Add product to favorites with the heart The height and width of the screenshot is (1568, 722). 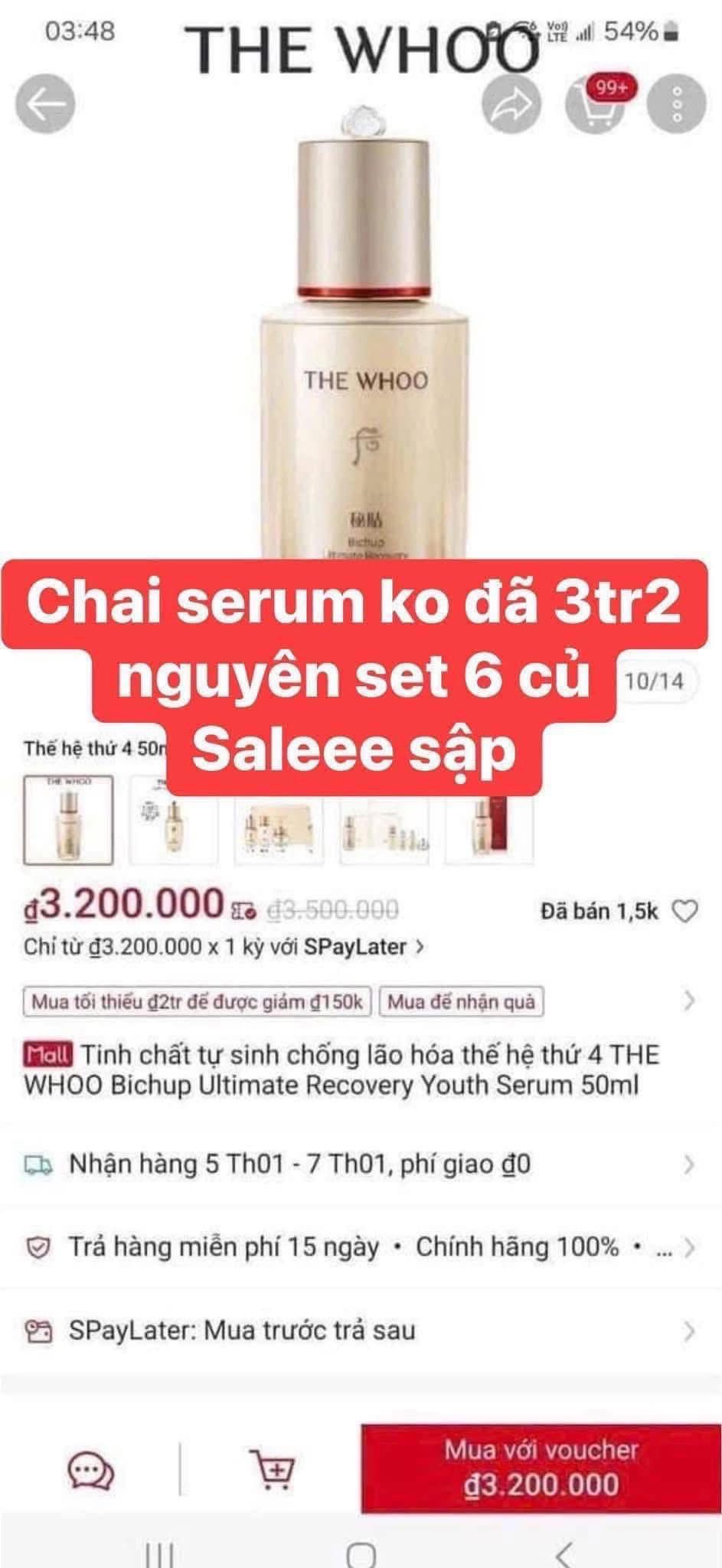684,911
